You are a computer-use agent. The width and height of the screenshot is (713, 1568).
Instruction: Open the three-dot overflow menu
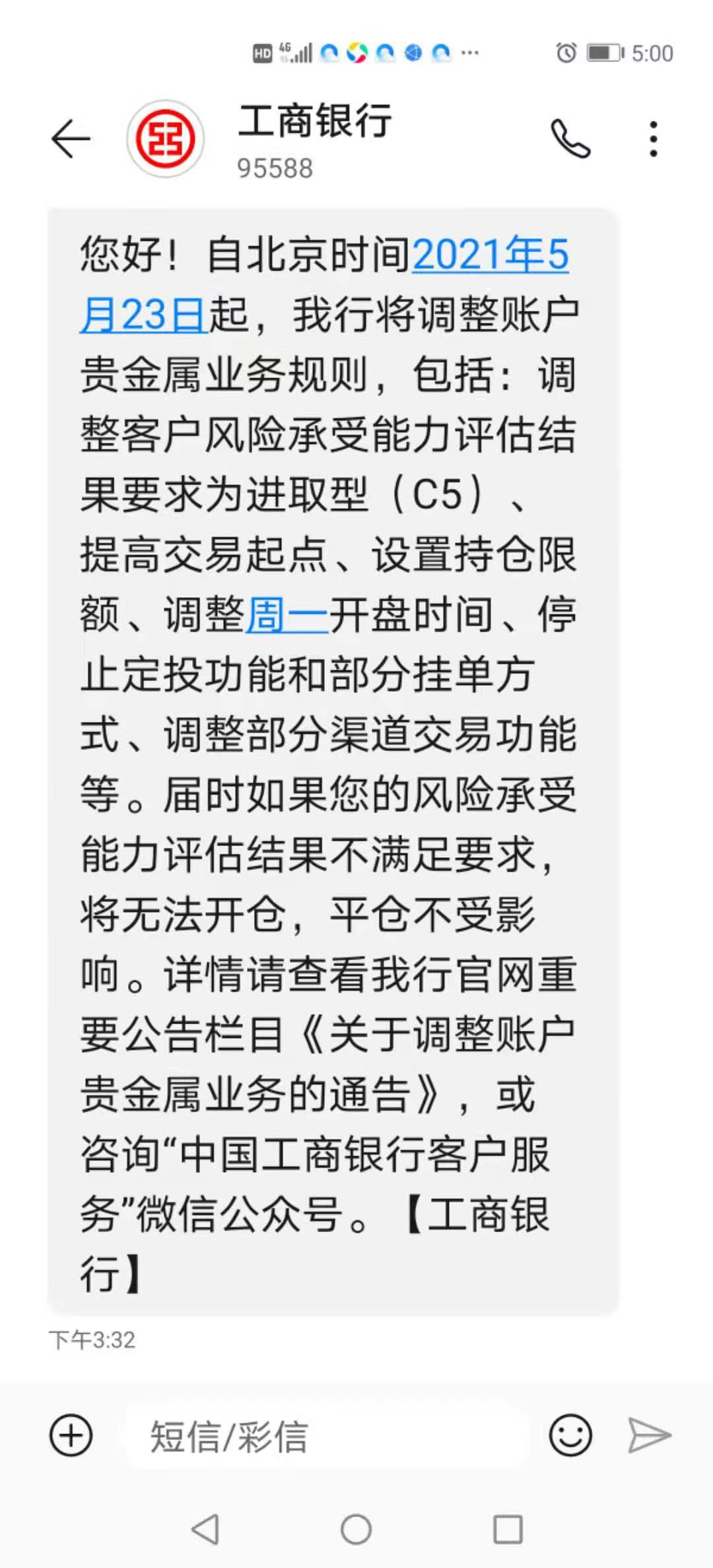pyautogui.click(x=653, y=139)
